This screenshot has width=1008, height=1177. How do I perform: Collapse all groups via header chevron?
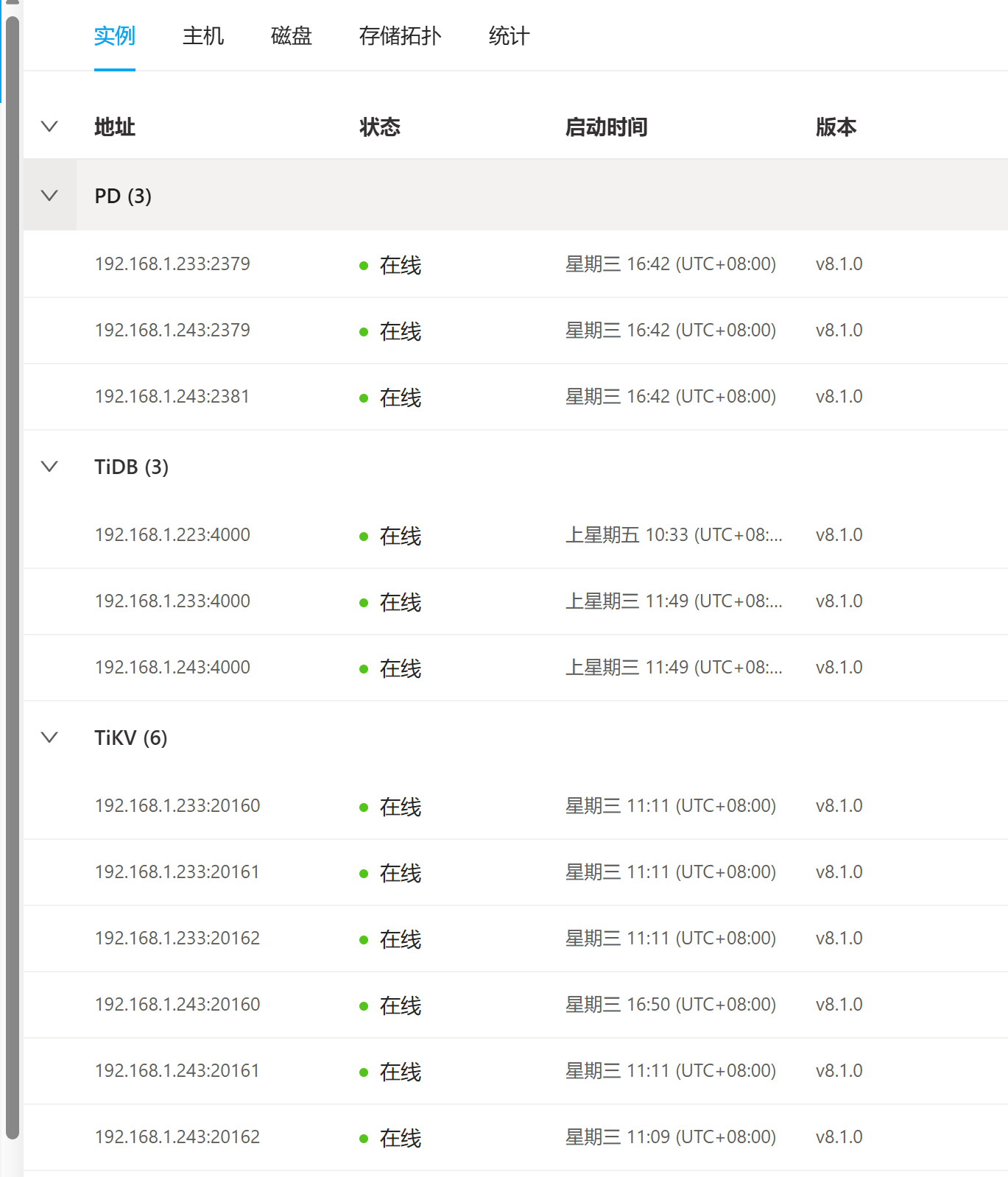click(x=49, y=127)
